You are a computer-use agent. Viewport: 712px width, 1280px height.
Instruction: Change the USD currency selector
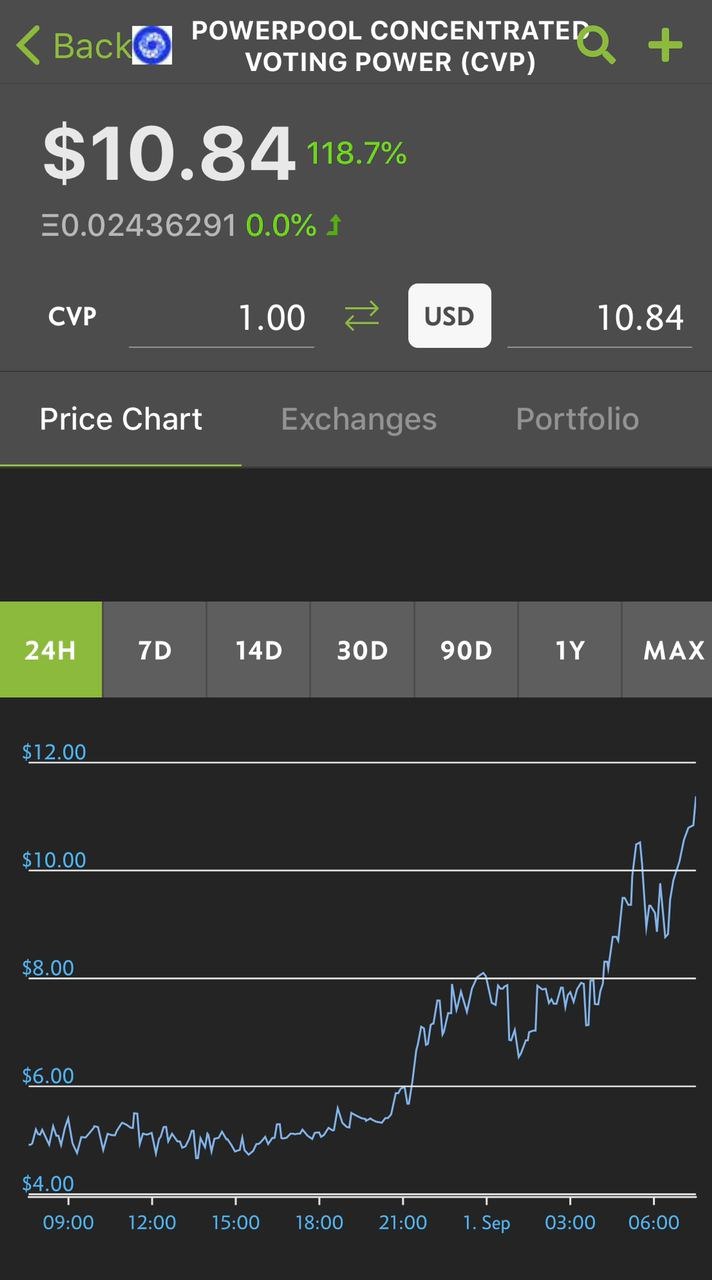pos(449,316)
